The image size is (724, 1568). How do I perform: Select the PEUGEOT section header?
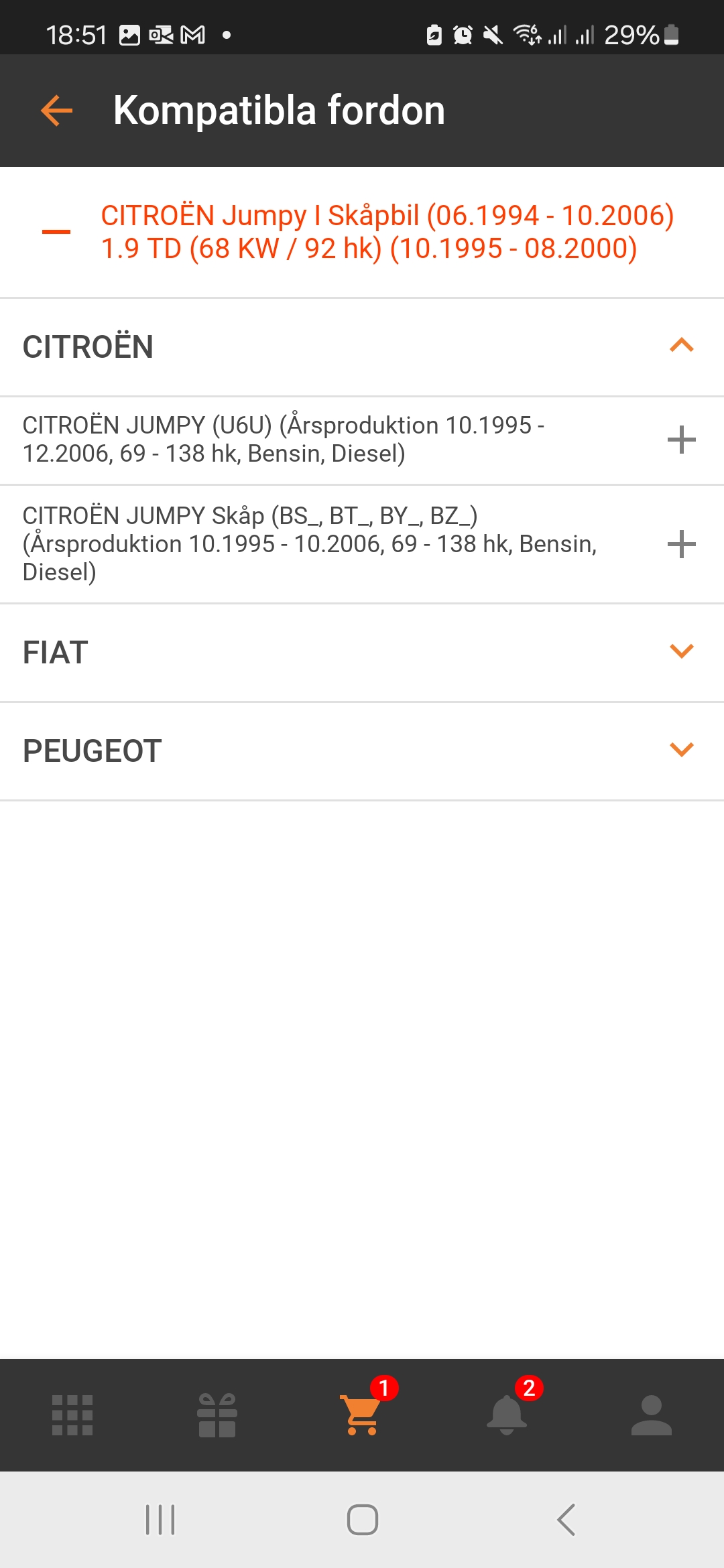(91, 750)
